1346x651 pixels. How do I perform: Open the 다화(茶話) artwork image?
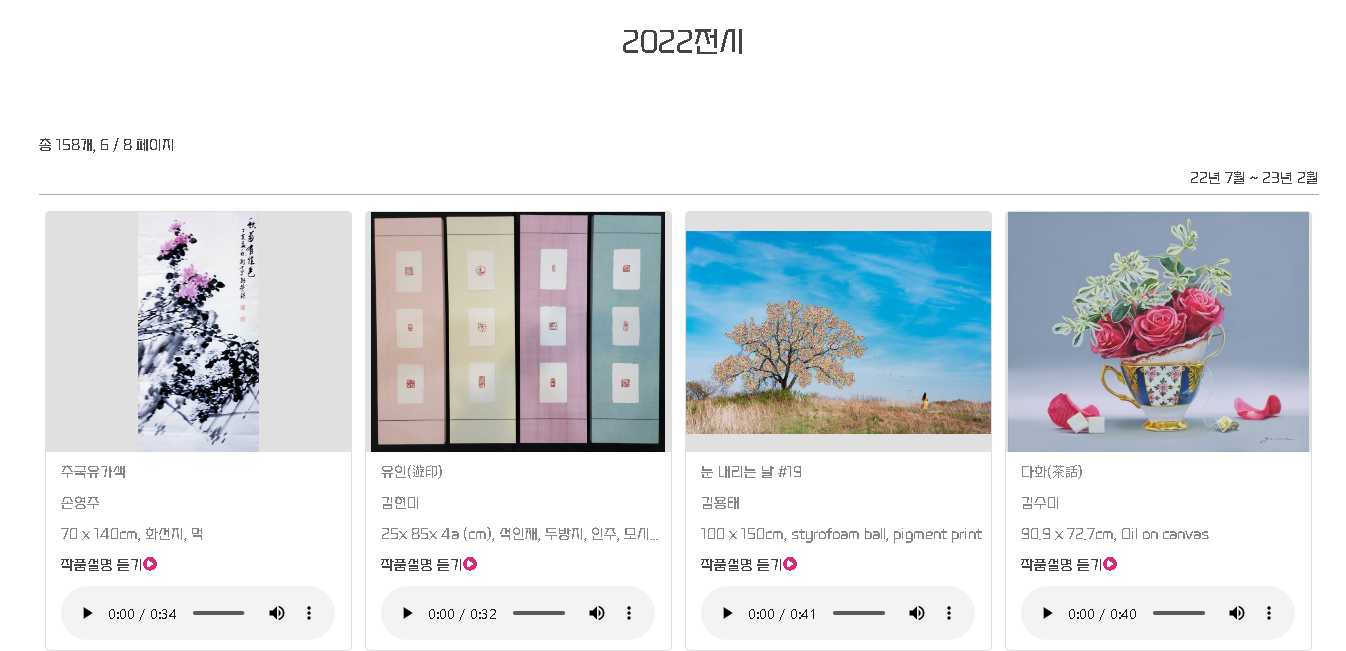pyautogui.click(x=1158, y=332)
